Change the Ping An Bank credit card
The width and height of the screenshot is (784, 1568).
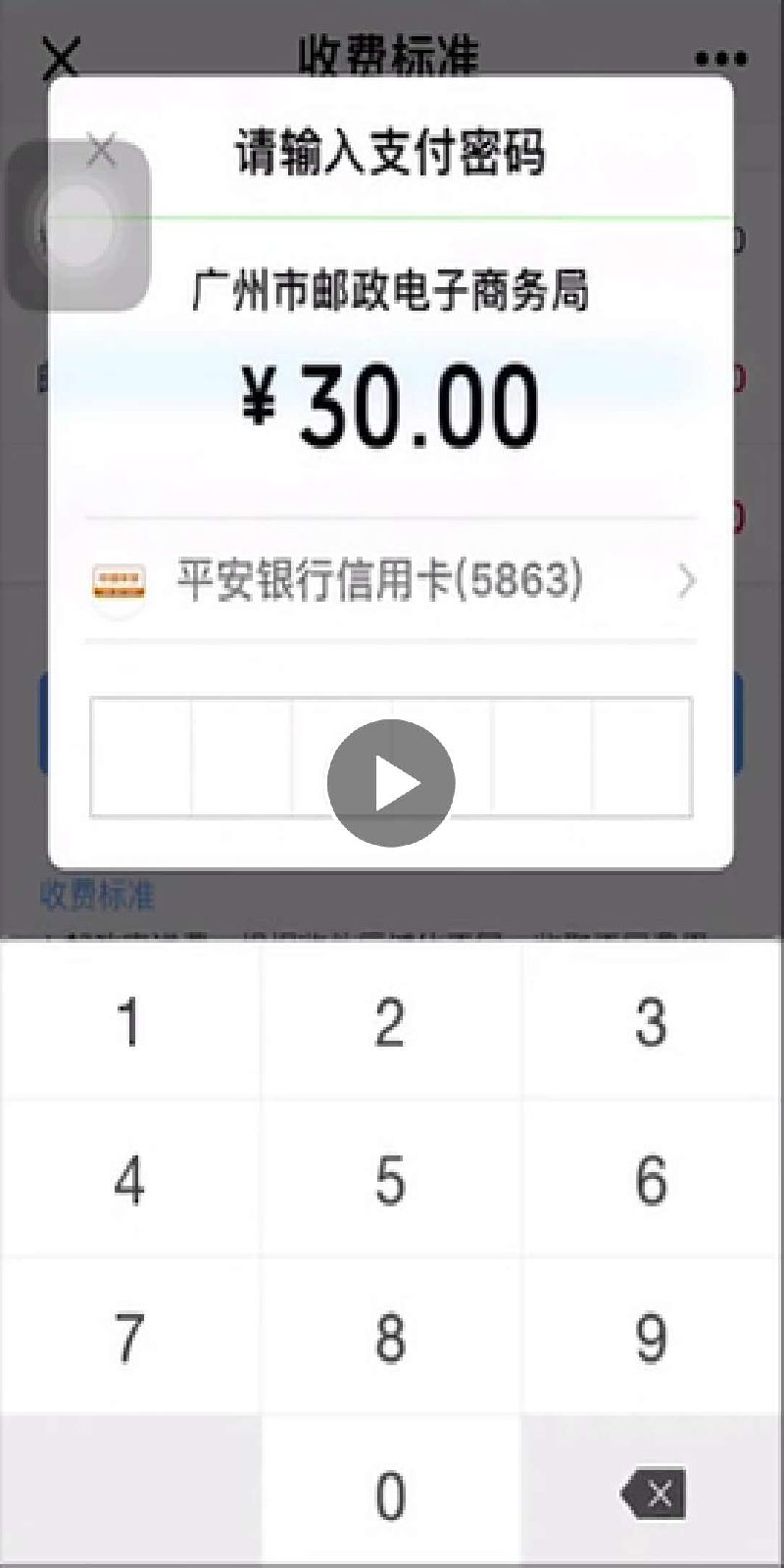click(392, 580)
